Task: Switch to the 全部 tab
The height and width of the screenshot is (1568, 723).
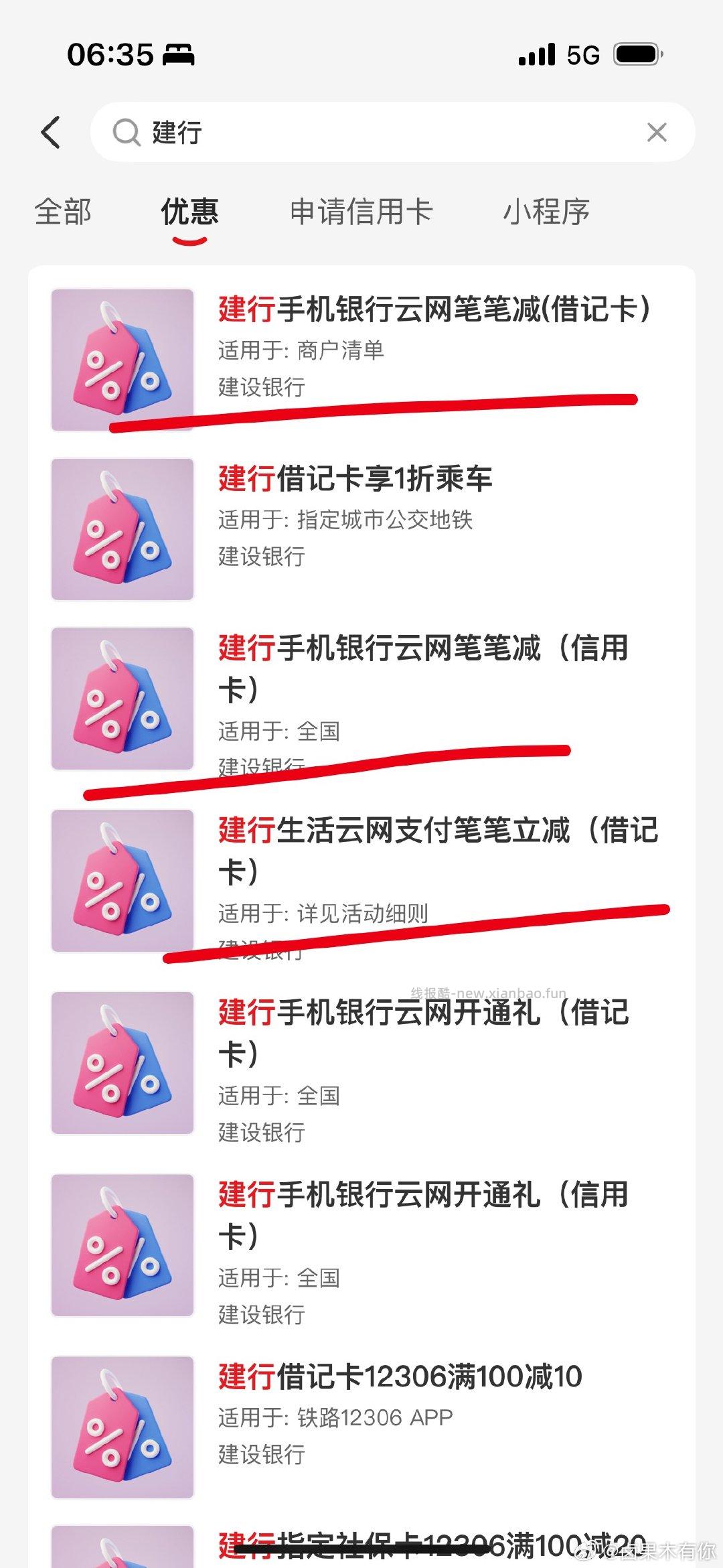Action: tap(63, 212)
